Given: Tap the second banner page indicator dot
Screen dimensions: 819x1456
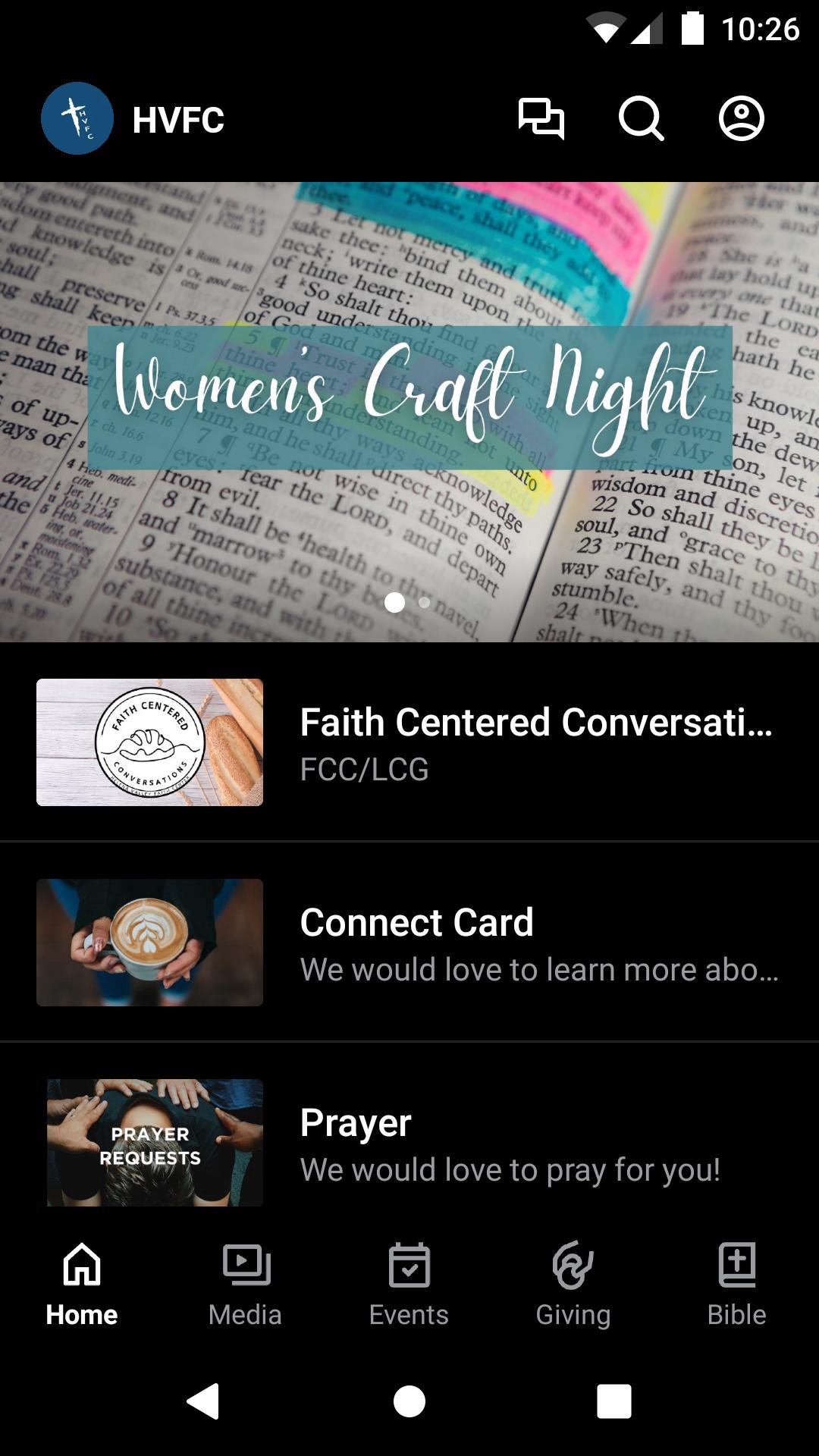Looking at the screenshot, I should pyautogui.click(x=425, y=603).
